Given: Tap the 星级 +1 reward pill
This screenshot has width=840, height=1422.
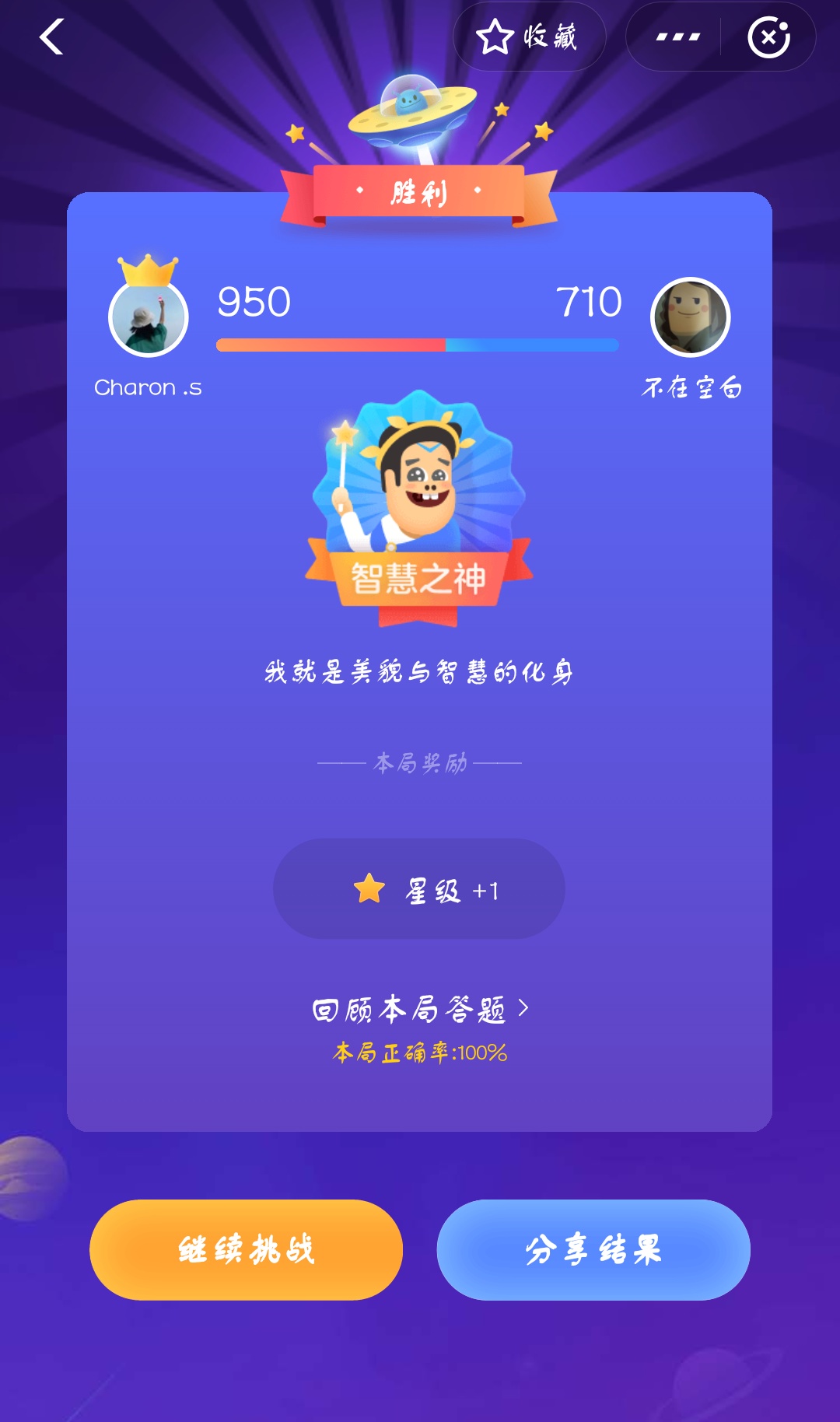Looking at the screenshot, I should click(x=420, y=888).
